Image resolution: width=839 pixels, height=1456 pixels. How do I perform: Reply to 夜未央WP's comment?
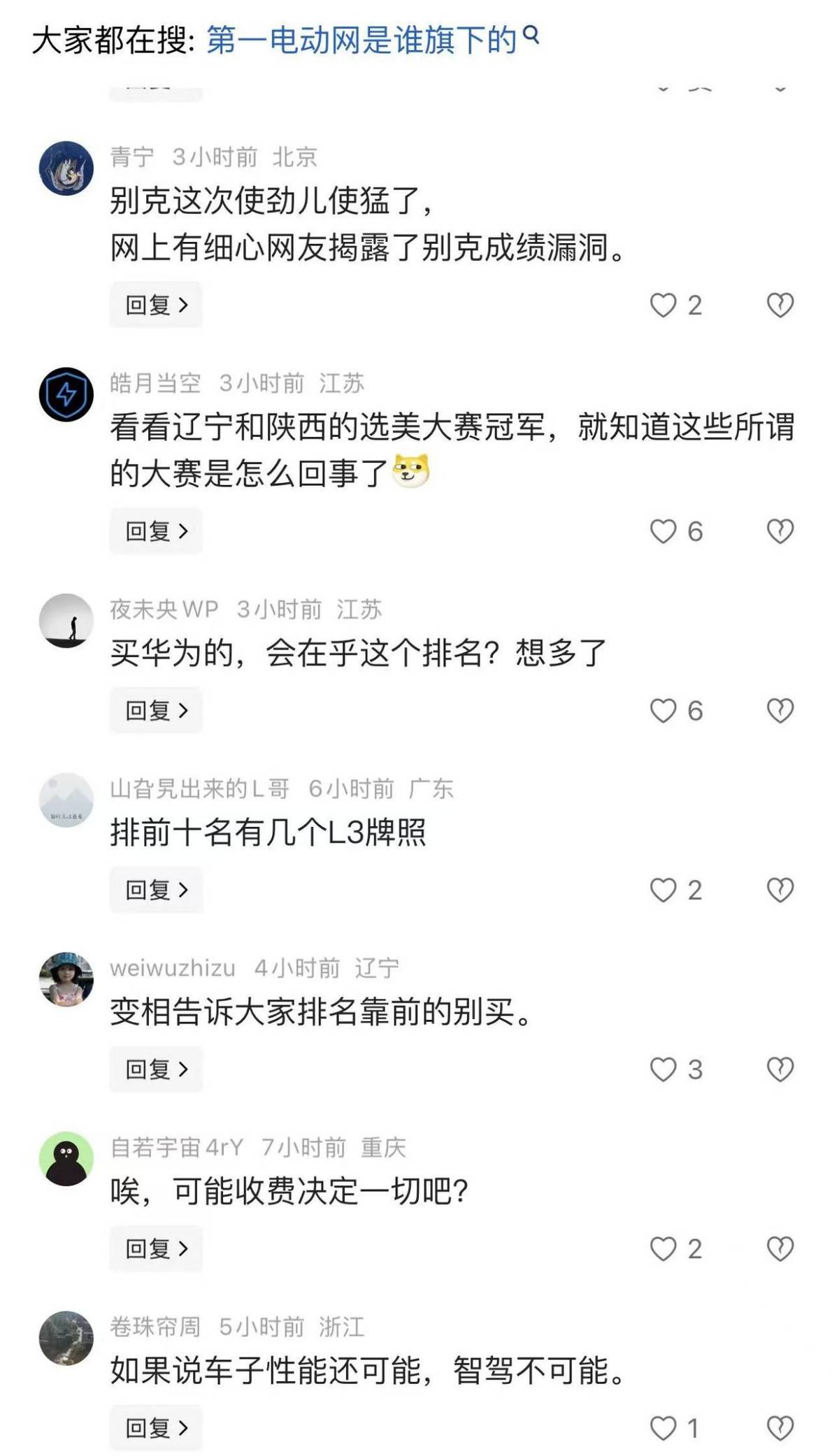tap(156, 710)
